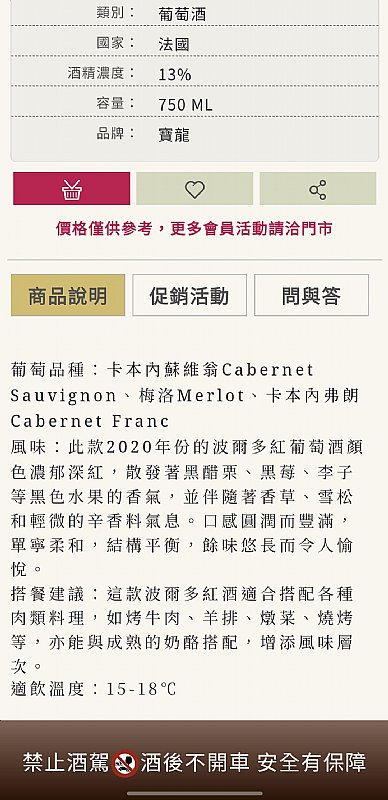Switch to the 商品說明 tab

(68, 295)
